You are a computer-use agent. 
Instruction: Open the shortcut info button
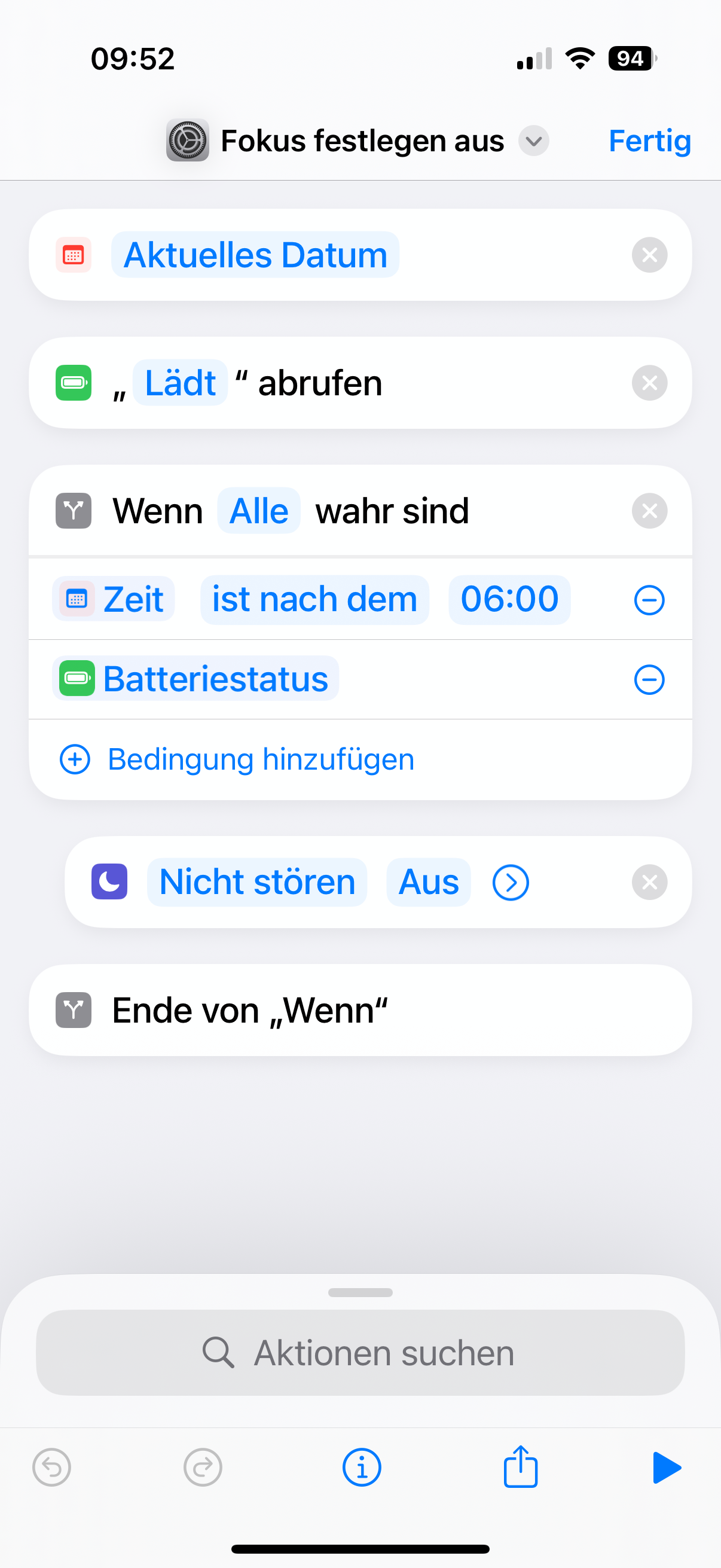point(362,1467)
